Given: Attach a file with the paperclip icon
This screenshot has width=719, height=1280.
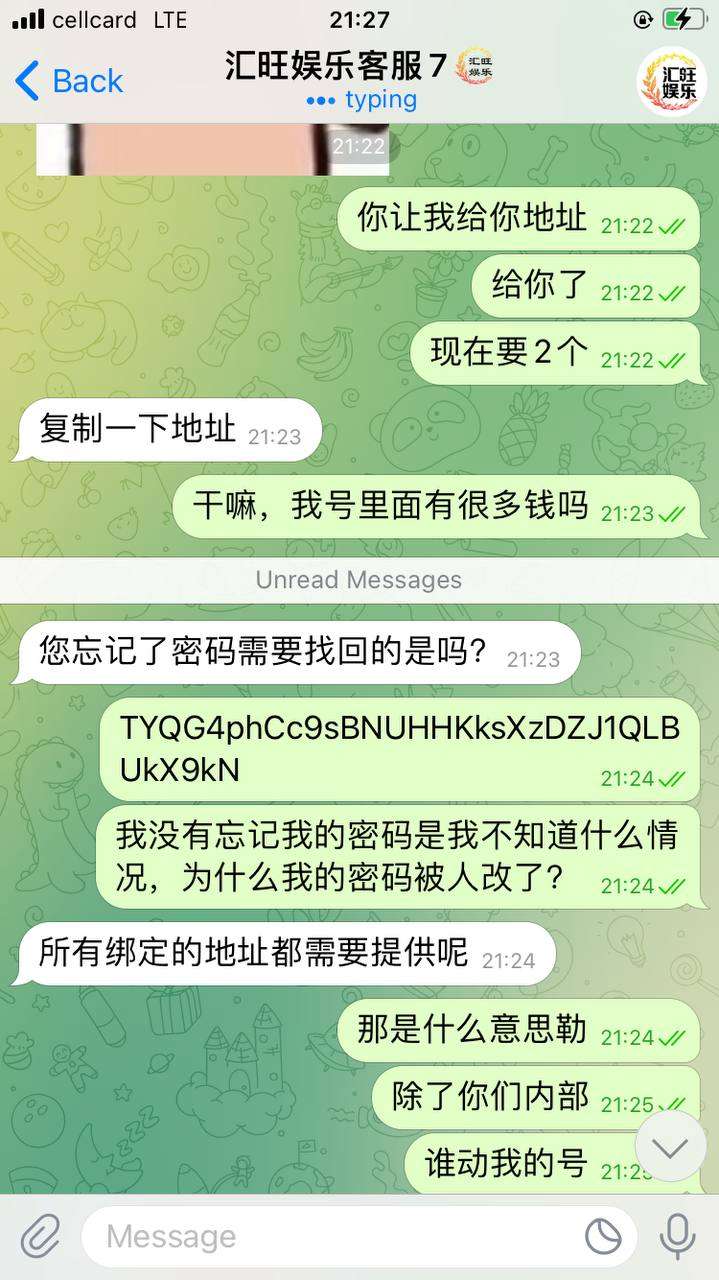Looking at the screenshot, I should pos(40,1237).
